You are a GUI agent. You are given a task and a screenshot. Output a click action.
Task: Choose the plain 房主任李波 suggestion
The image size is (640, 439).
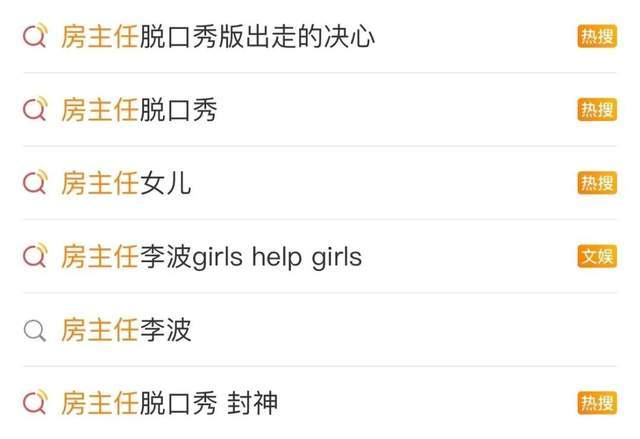point(126,330)
